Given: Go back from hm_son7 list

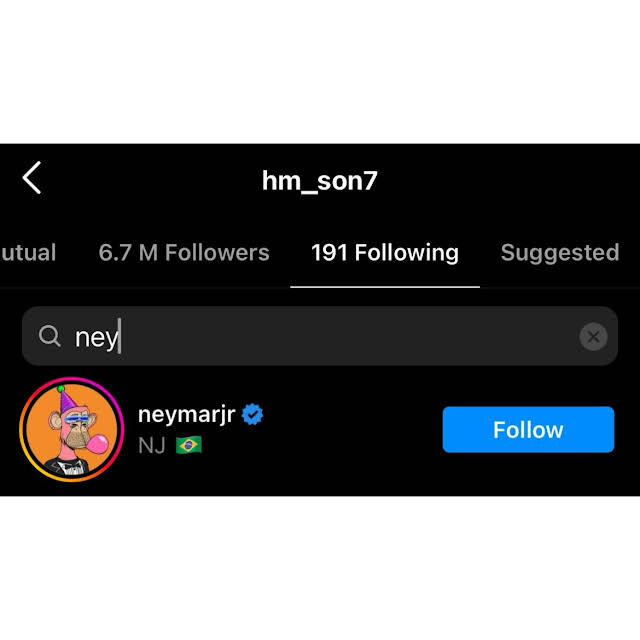Looking at the screenshot, I should point(32,179).
